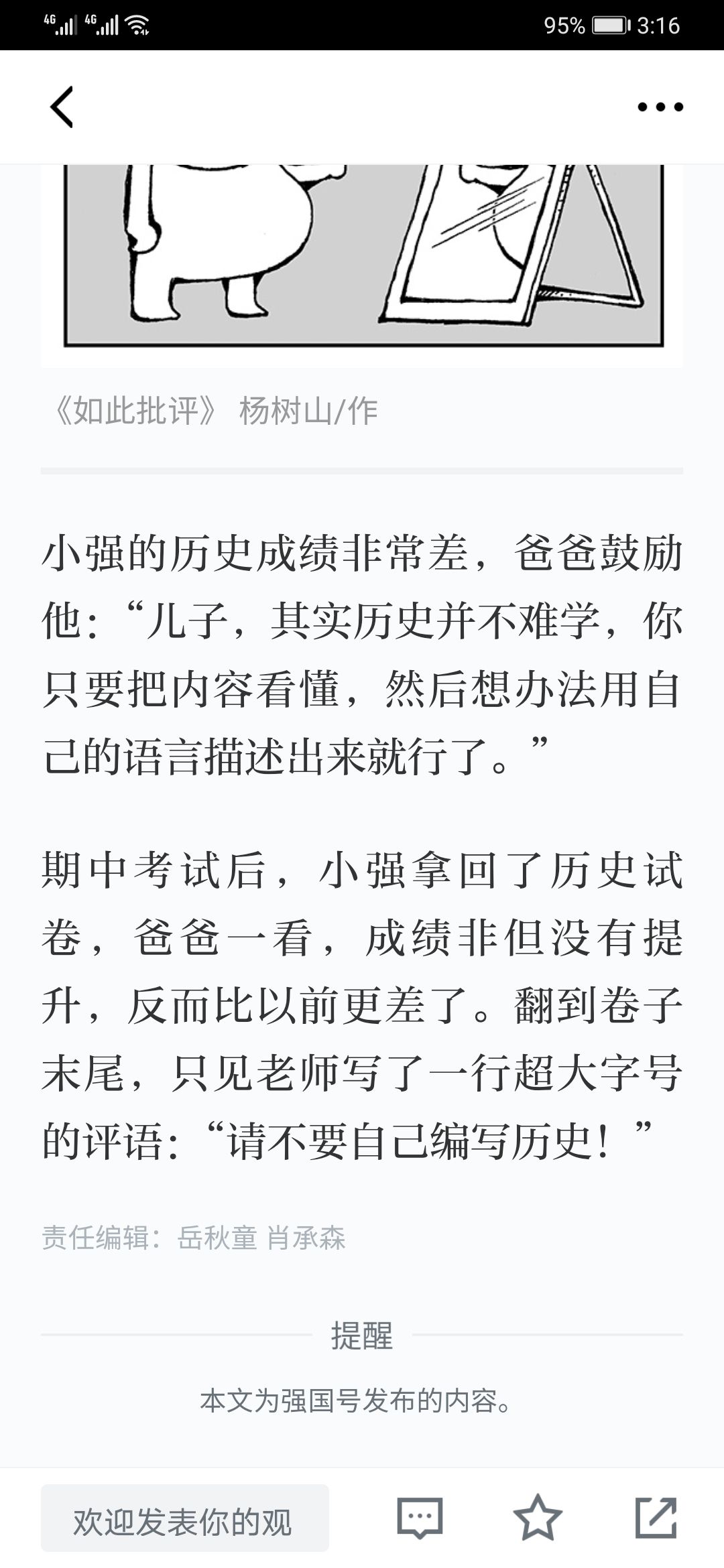This screenshot has height=1568, width=724.
Task: Bookmark this article with the star
Action: (x=538, y=1517)
